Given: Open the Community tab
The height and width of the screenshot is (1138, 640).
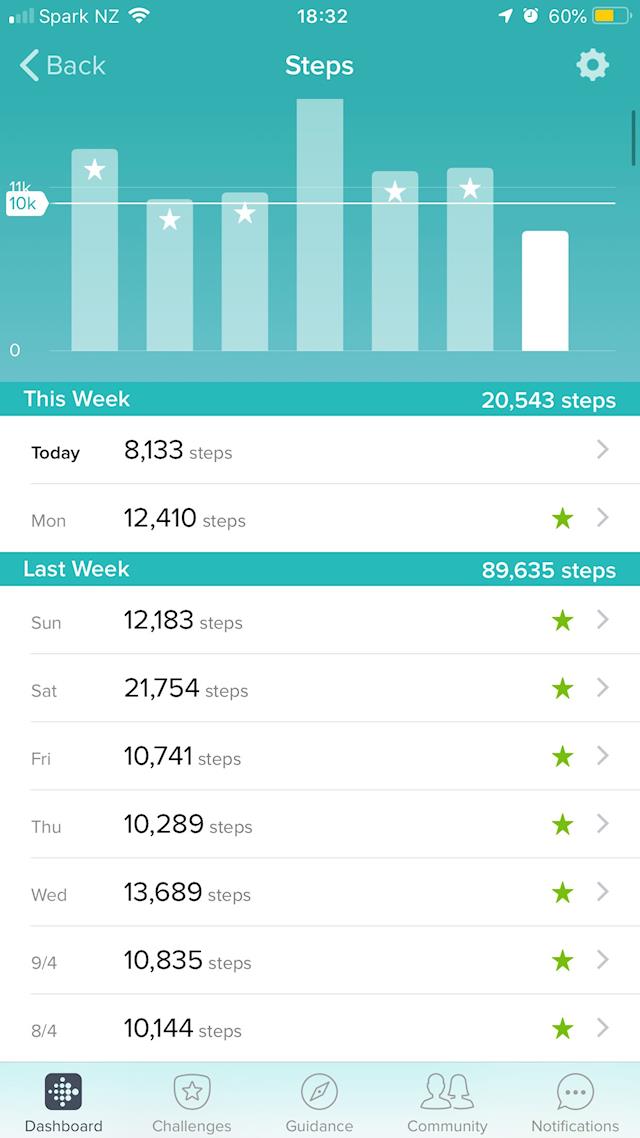Looking at the screenshot, I should (447, 1102).
